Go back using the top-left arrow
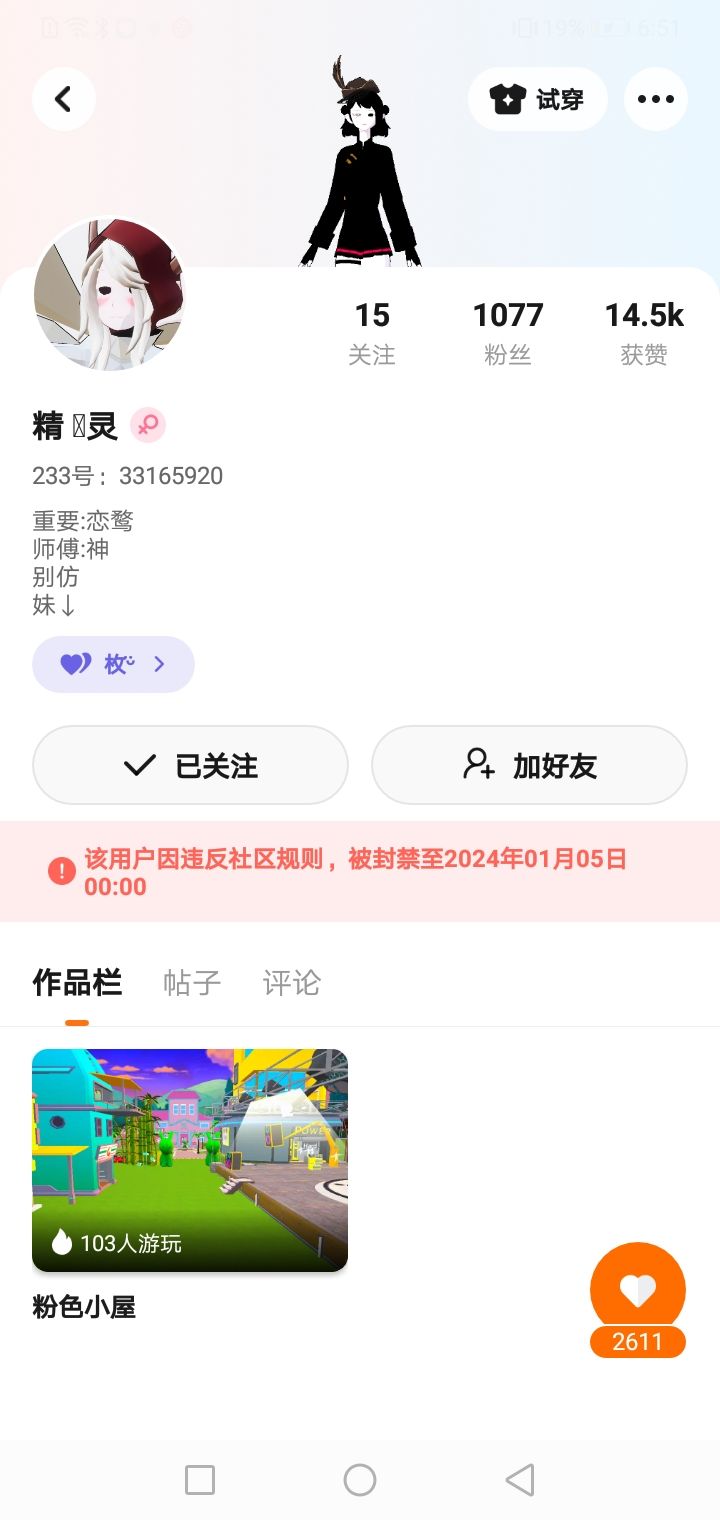 [x=64, y=99]
